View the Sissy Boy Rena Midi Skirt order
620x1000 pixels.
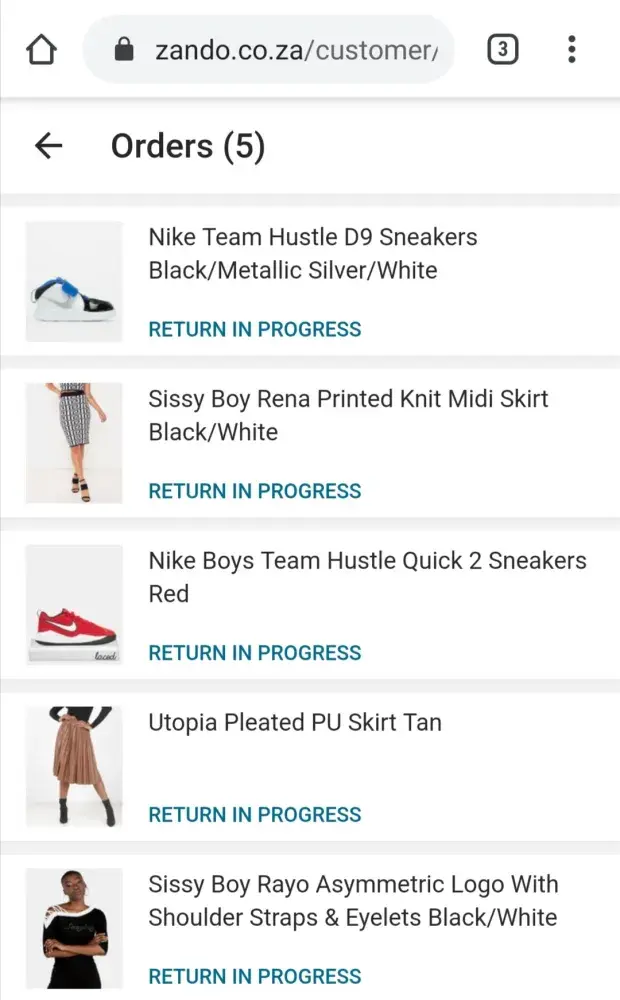[x=347, y=415]
